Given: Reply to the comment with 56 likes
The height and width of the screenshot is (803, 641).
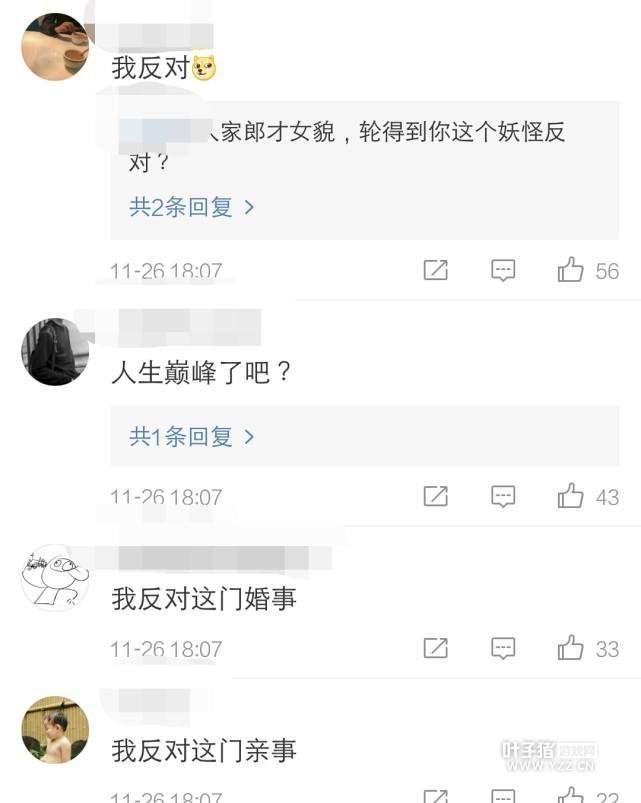Looking at the screenshot, I should click(x=503, y=270).
